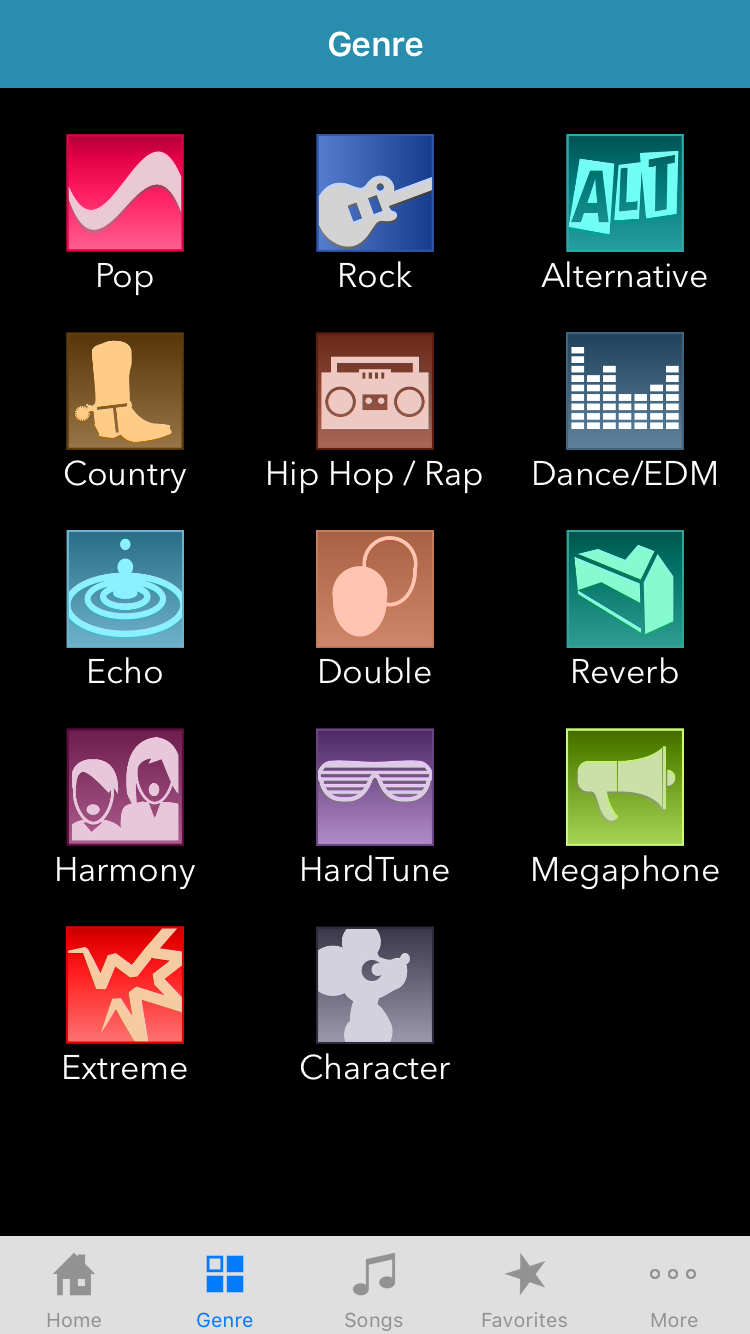The height and width of the screenshot is (1334, 750).
Task: Open the Alternative genre preset
Action: tap(624, 192)
